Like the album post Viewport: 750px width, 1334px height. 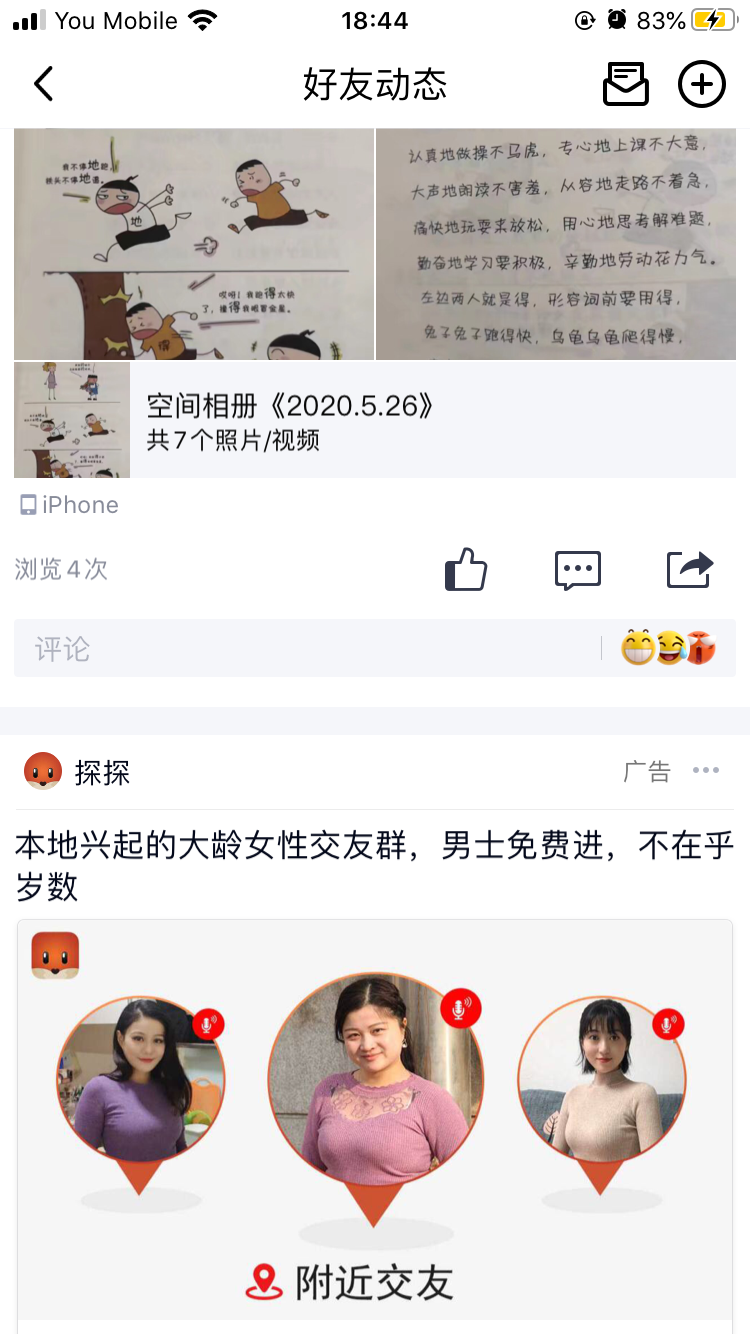465,571
